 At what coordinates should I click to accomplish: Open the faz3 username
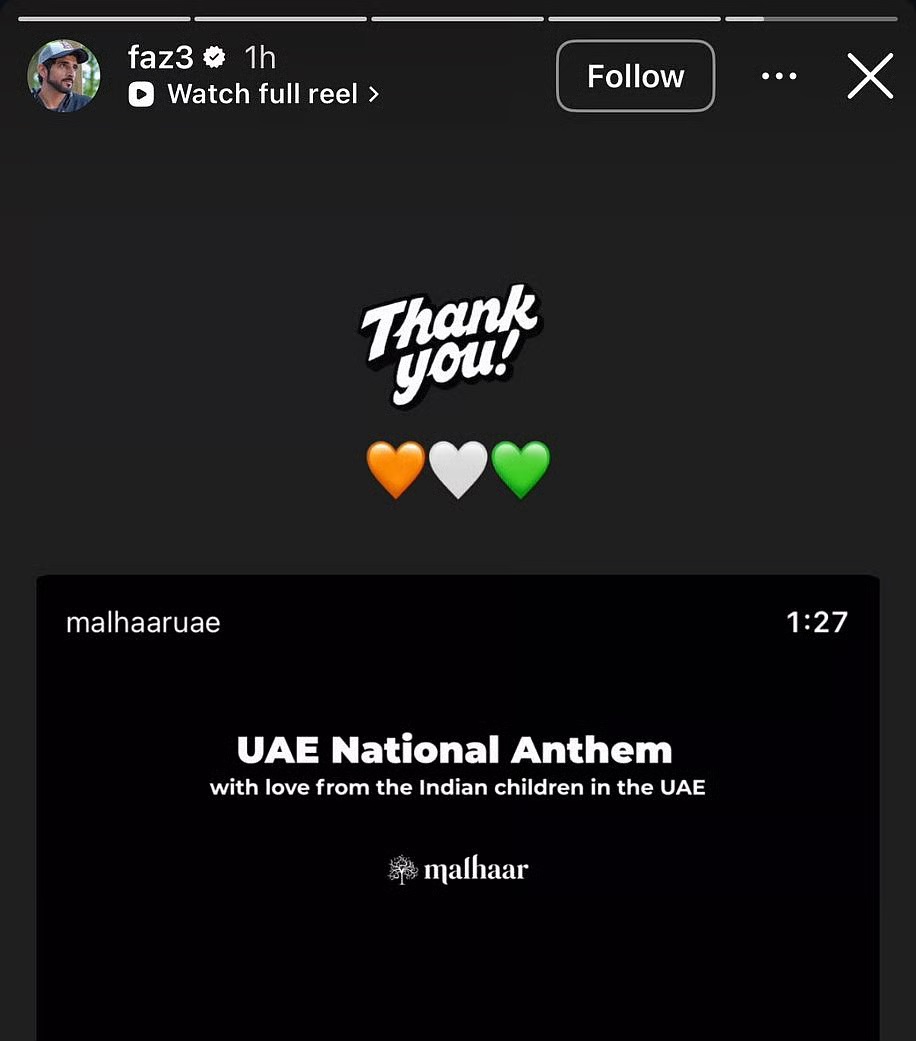coord(160,57)
